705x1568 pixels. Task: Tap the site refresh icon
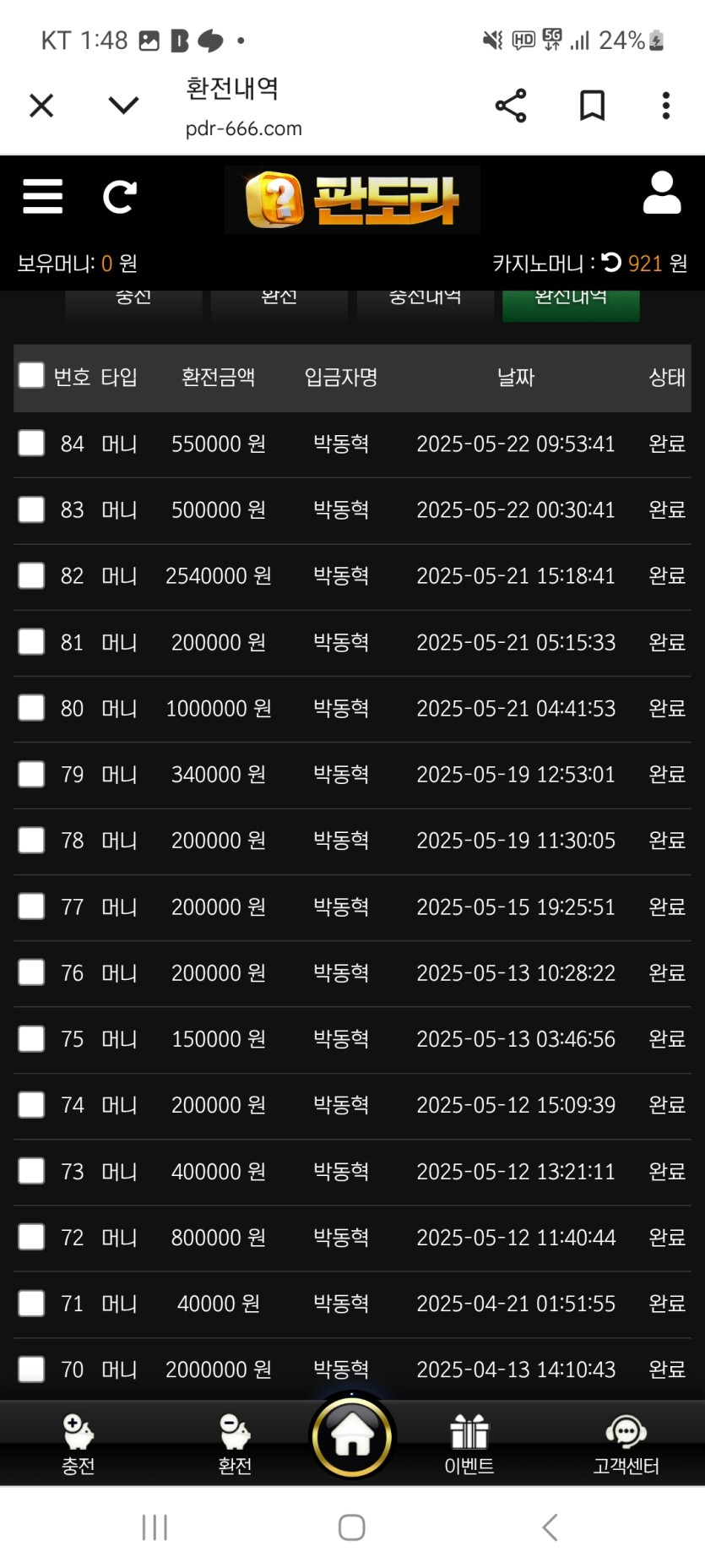(x=119, y=197)
